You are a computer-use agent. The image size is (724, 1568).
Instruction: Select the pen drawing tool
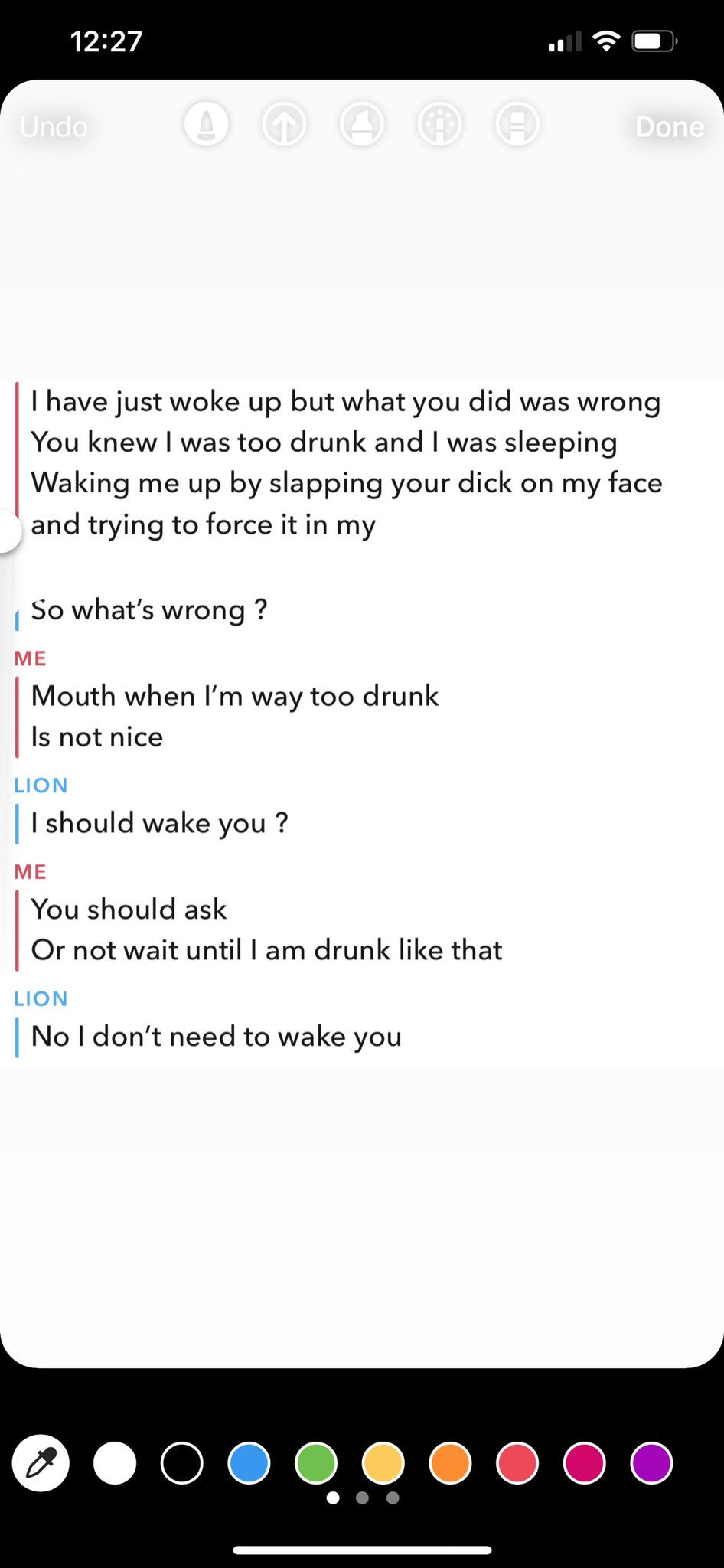tap(207, 124)
